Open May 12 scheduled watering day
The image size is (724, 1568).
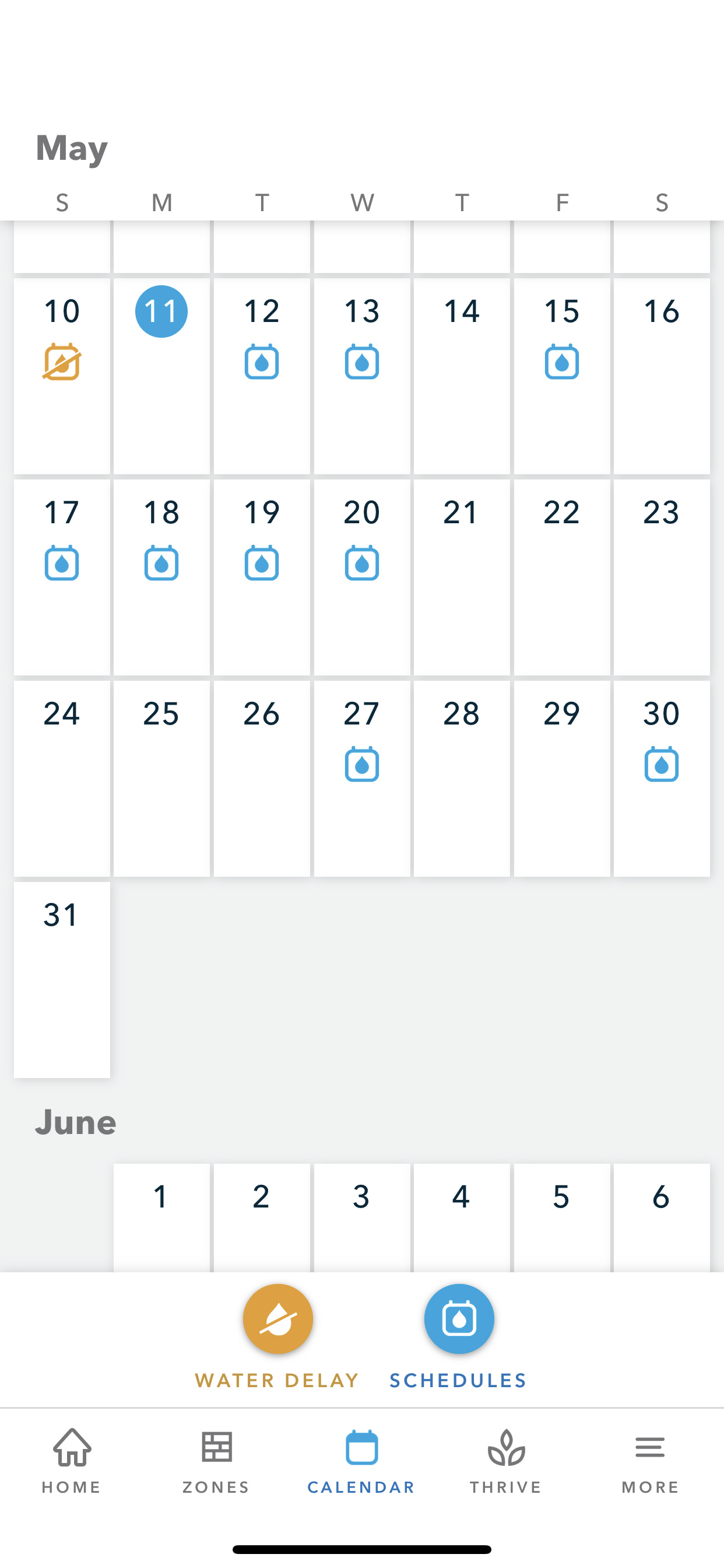coord(262,376)
